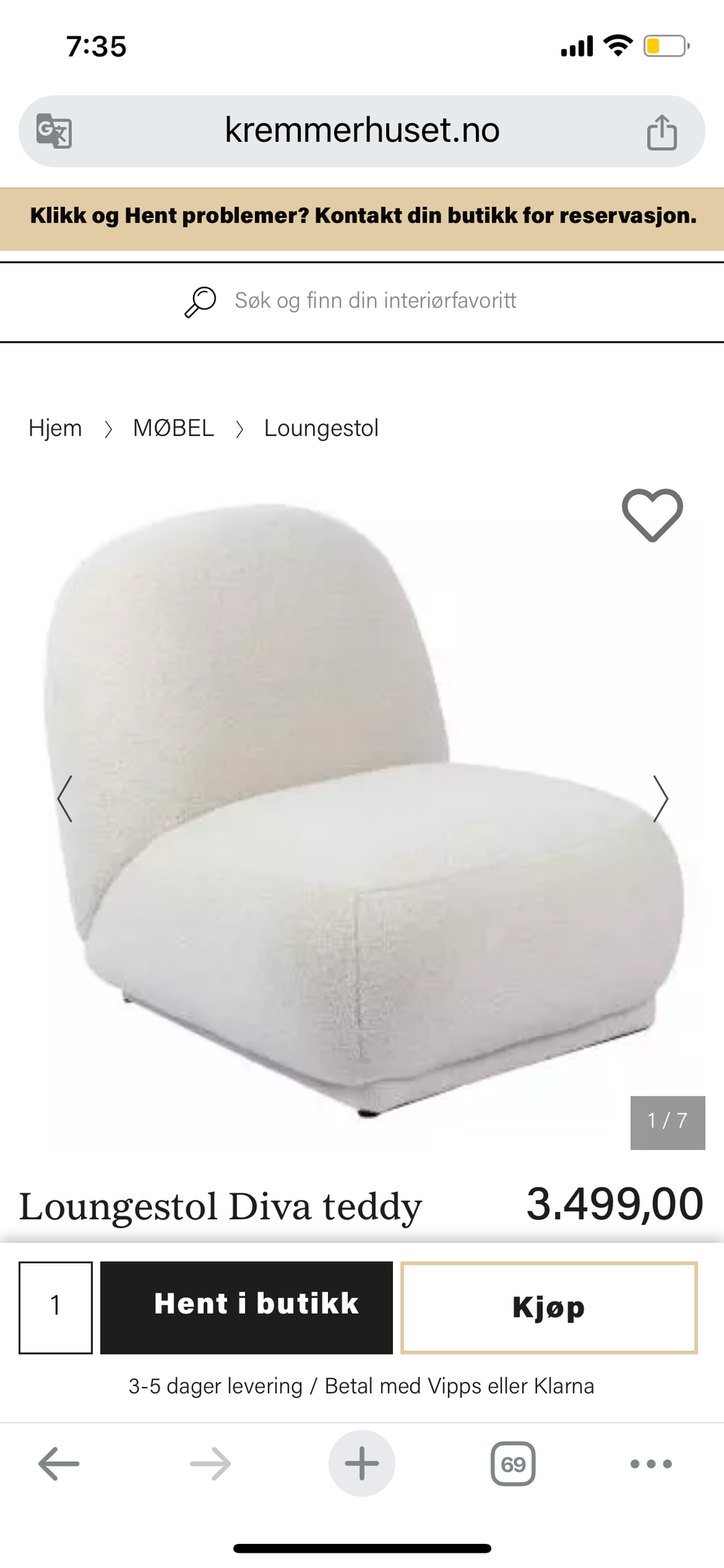View the 69 open tabs

(513, 1464)
